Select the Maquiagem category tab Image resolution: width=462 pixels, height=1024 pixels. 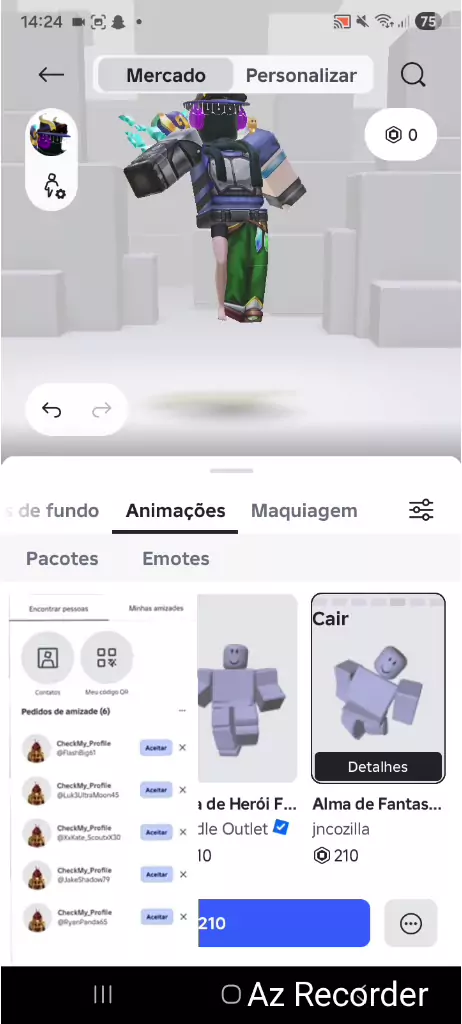click(x=304, y=511)
